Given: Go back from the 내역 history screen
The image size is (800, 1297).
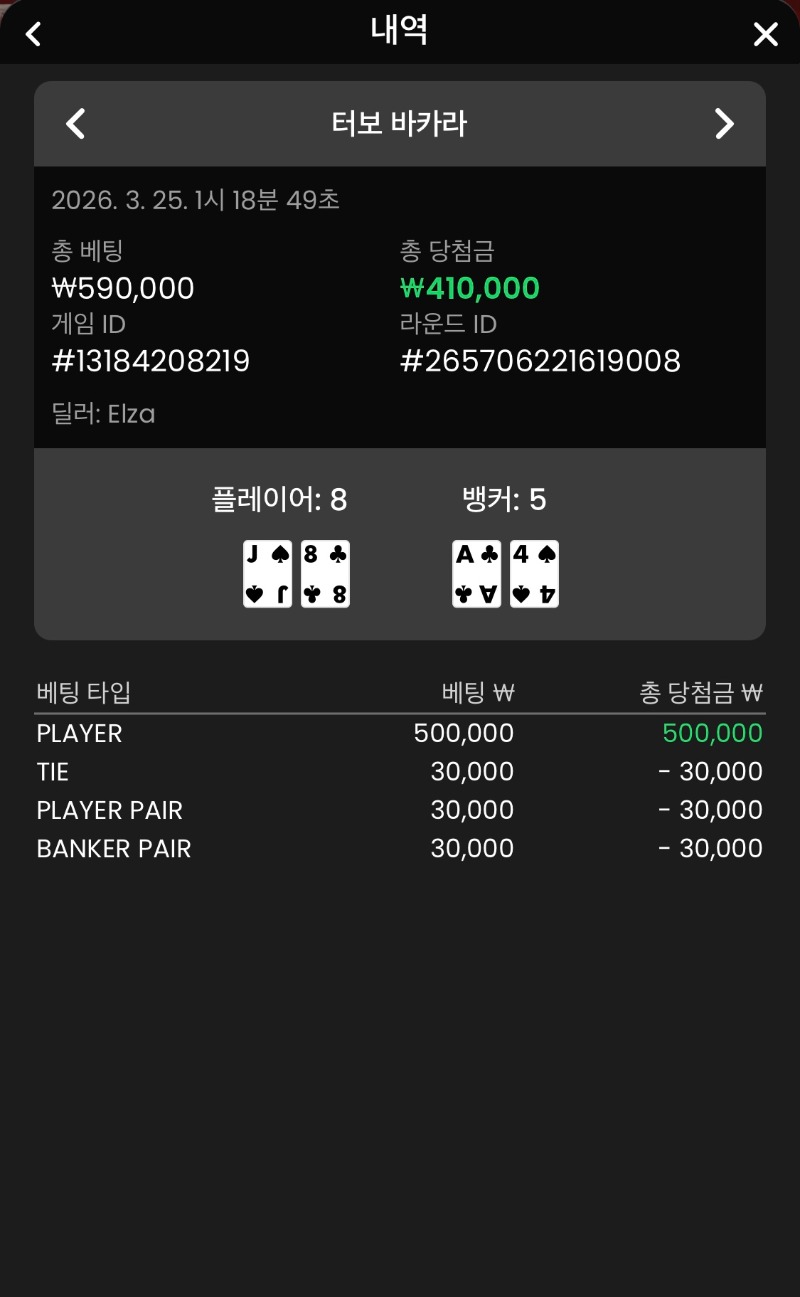Looking at the screenshot, I should pos(34,34).
